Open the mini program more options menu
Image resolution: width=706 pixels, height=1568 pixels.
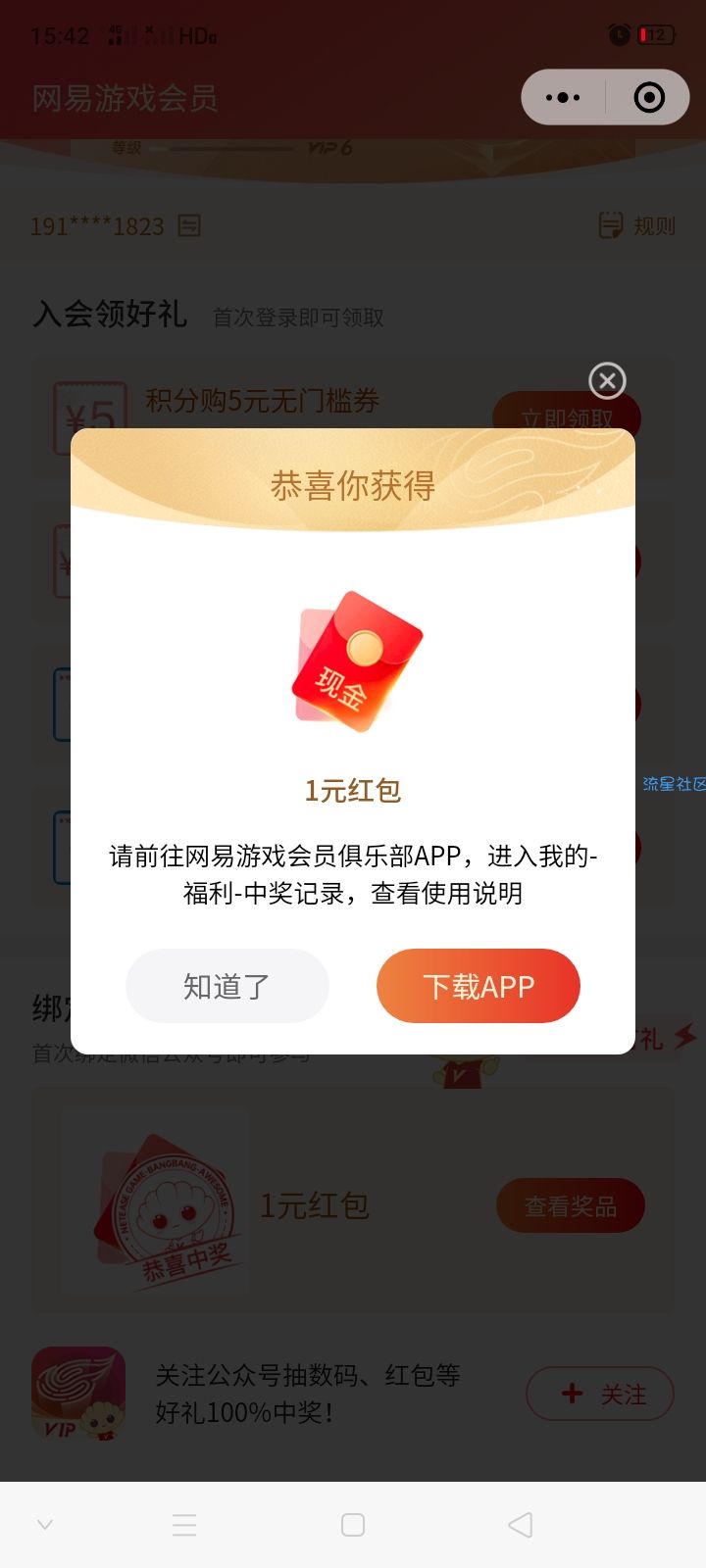(x=563, y=97)
